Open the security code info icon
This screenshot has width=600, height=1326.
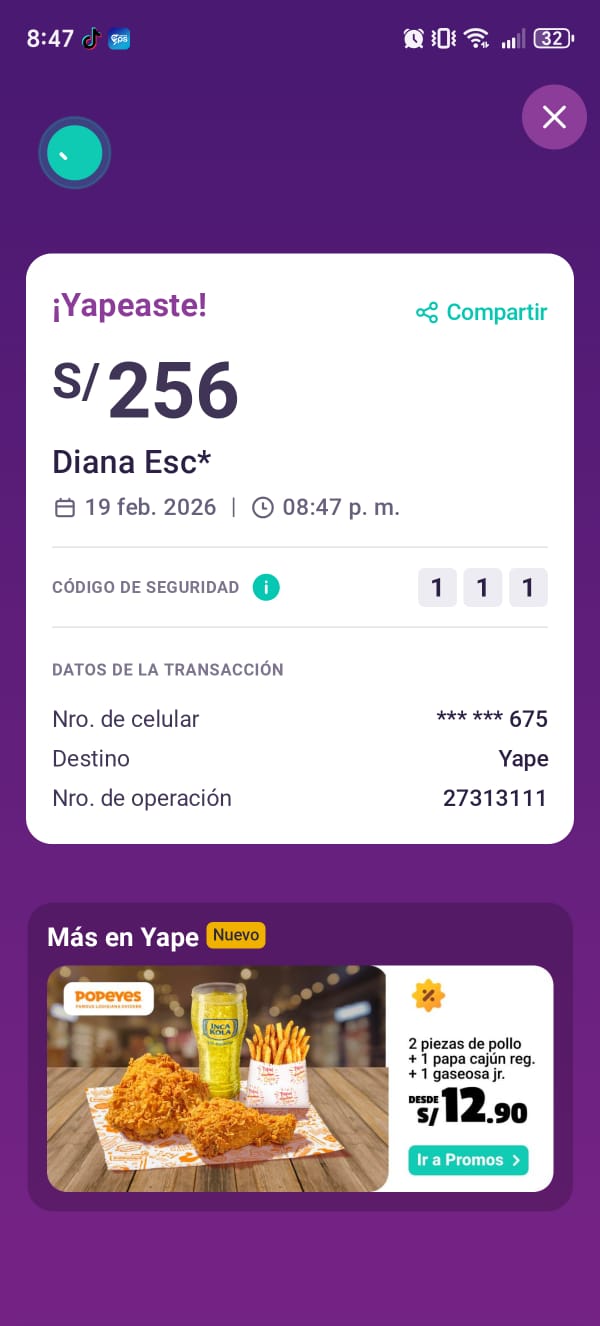click(266, 587)
